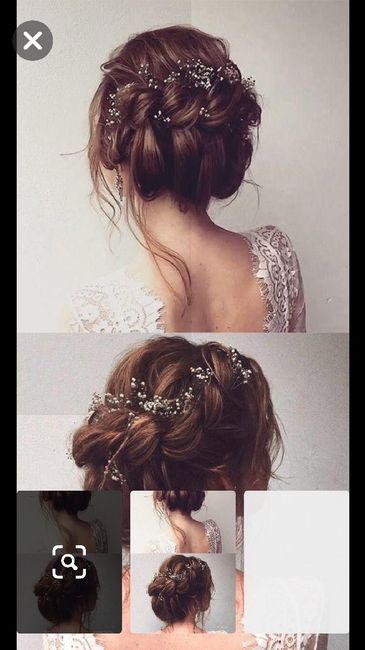The image size is (365, 650).
Task: Close the pin image view
Action: click(33, 40)
